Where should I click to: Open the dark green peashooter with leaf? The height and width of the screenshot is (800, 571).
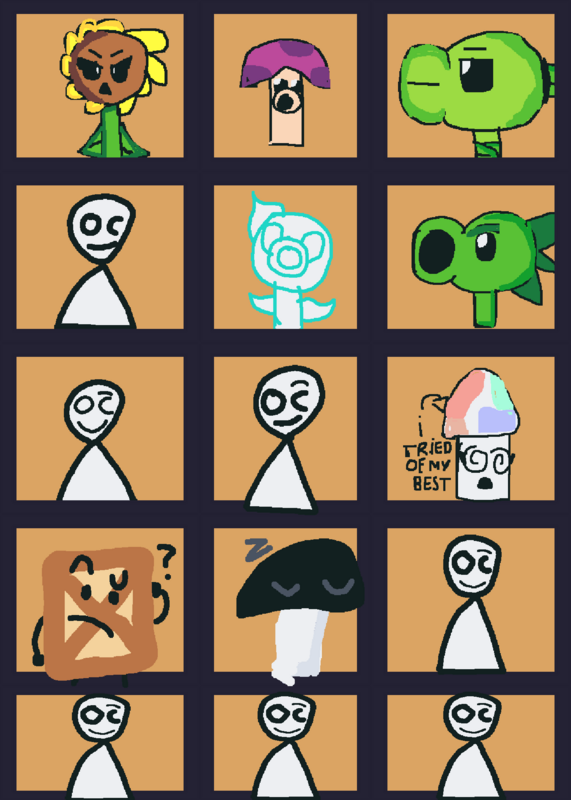470,257
